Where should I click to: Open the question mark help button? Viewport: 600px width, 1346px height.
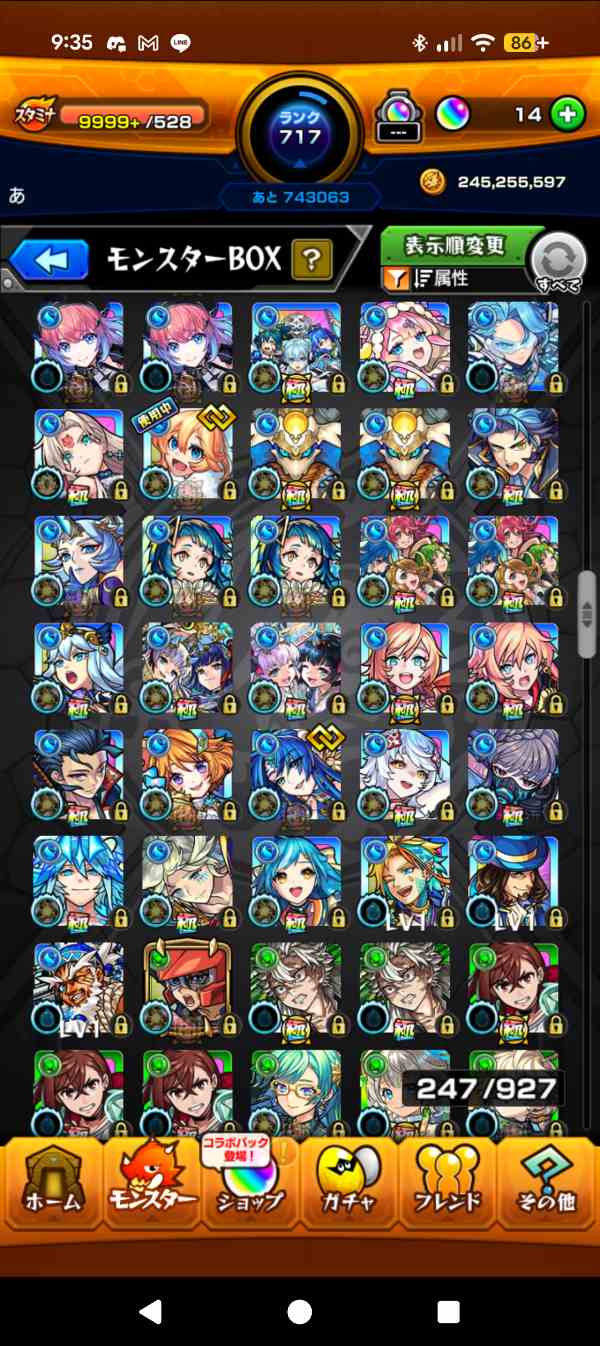pyautogui.click(x=311, y=261)
